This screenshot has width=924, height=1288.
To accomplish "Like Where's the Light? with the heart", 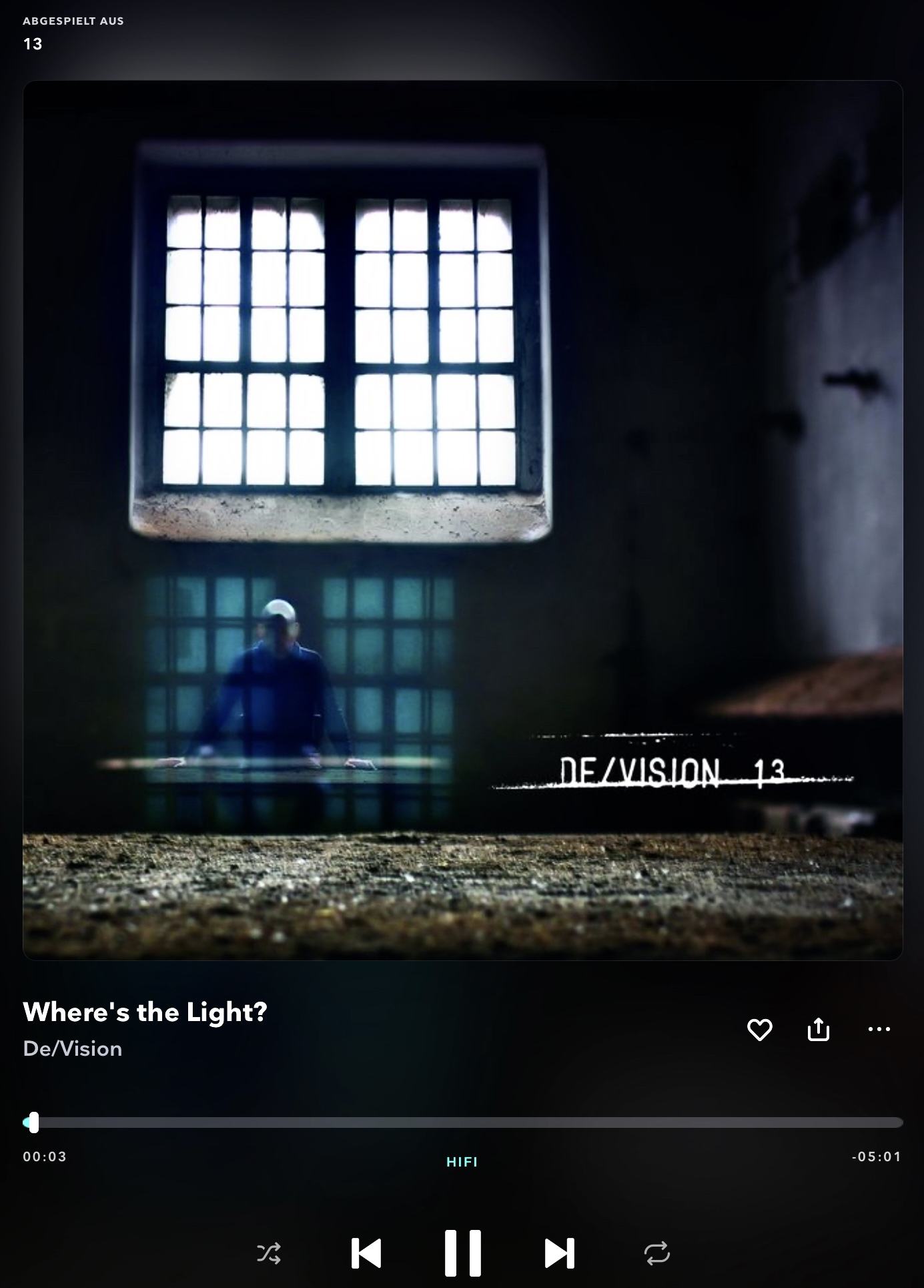I will click(x=759, y=1029).
